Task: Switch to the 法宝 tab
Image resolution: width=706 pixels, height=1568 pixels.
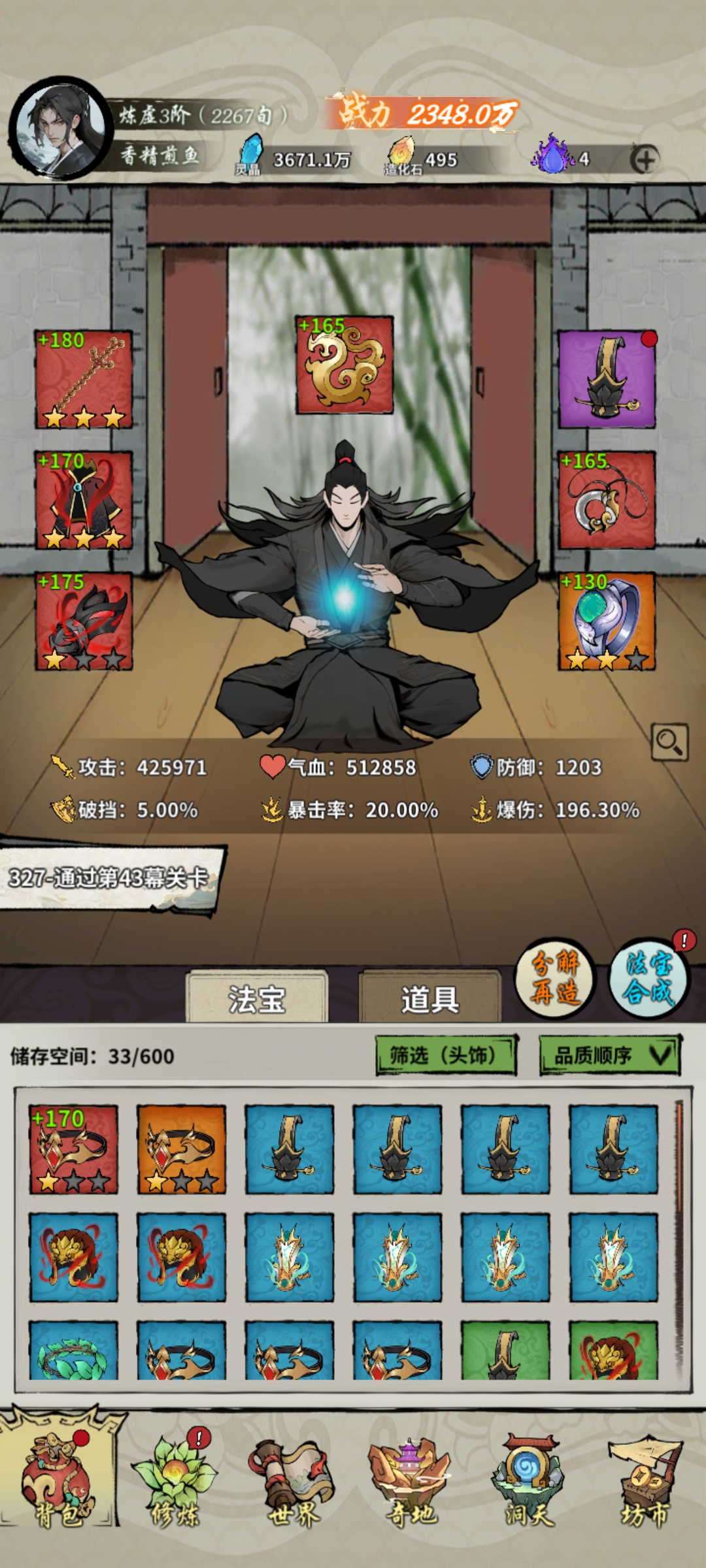Action: [x=256, y=999]
